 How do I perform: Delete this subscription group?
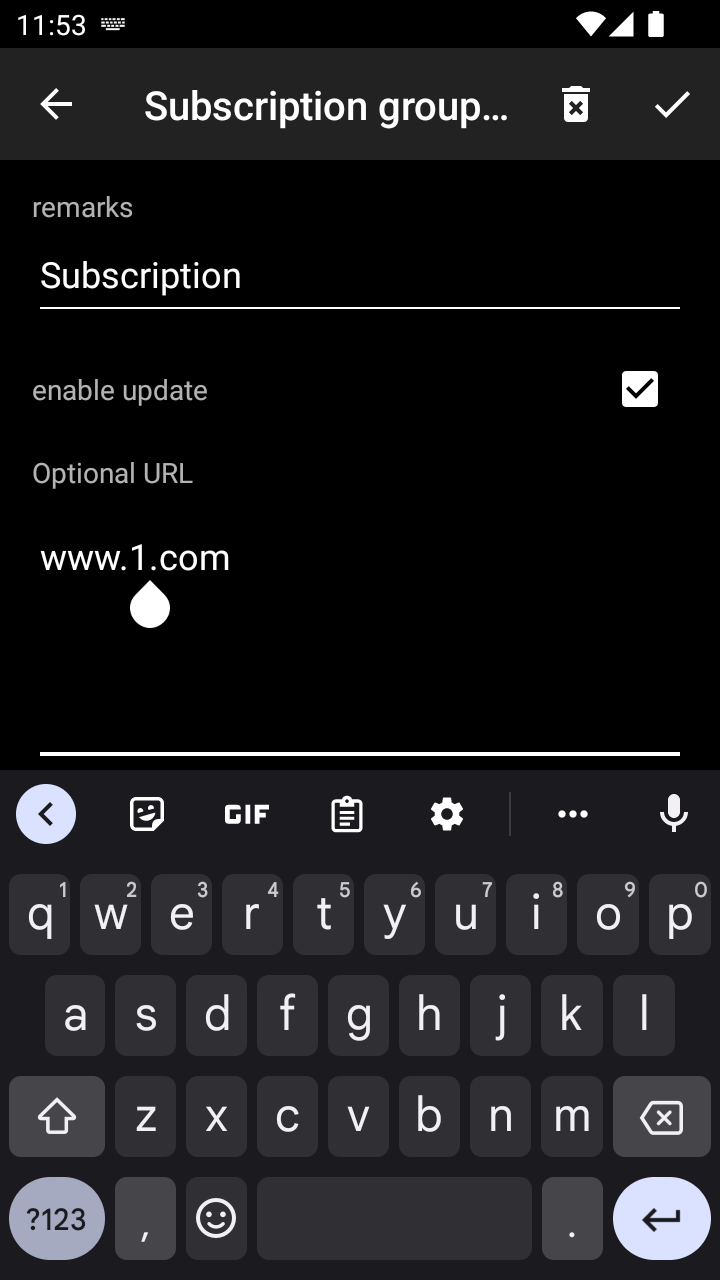[575, 104]
